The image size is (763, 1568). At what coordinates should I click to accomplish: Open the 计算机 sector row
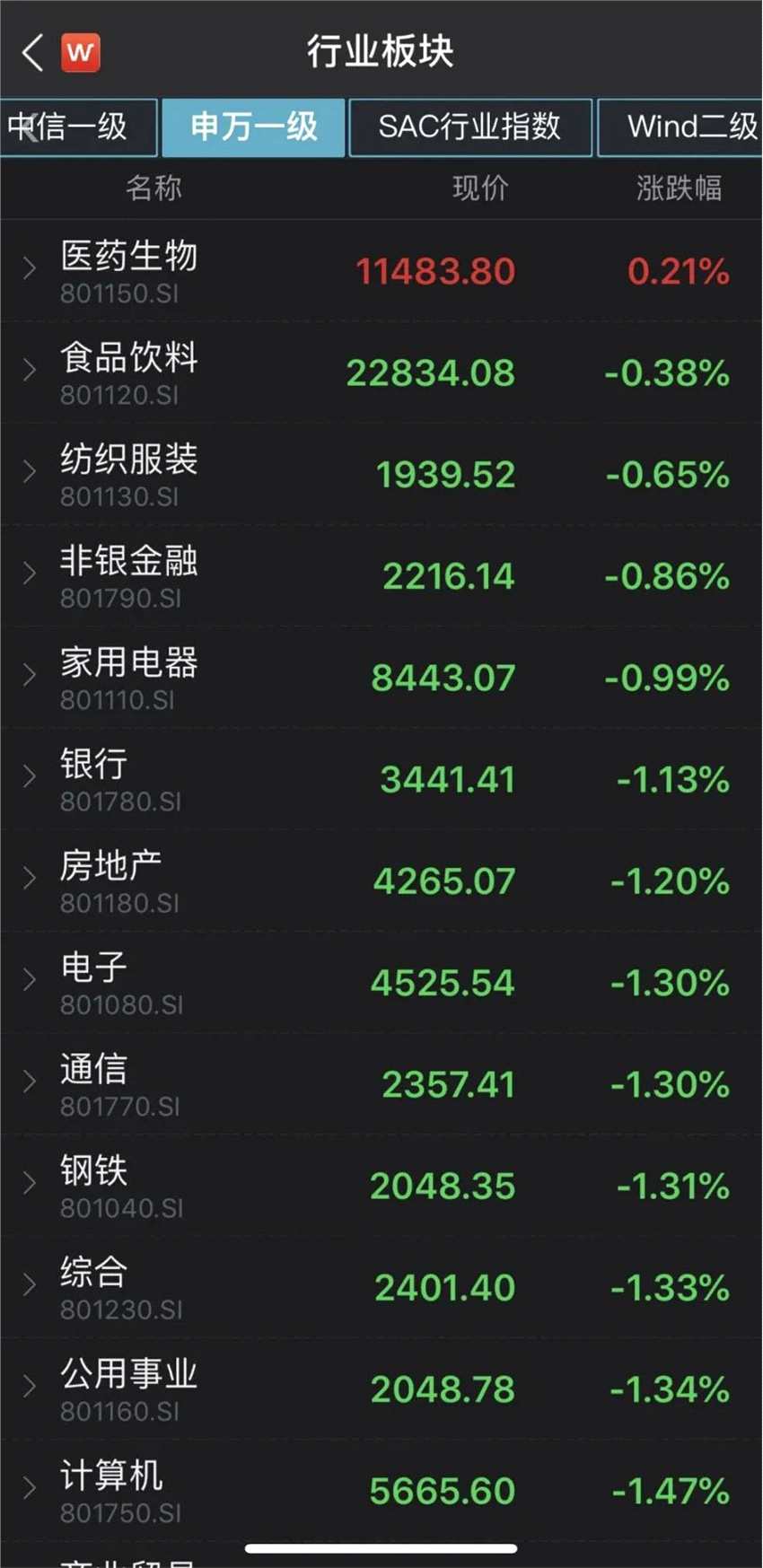(x=381, y=1490)
